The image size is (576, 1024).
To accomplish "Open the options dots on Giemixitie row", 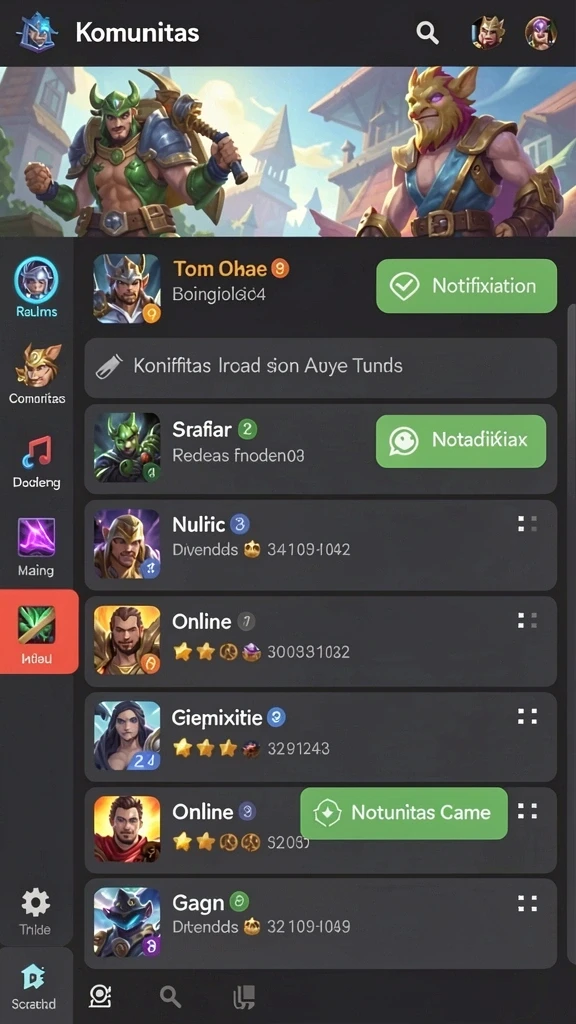I will (527, 716).
